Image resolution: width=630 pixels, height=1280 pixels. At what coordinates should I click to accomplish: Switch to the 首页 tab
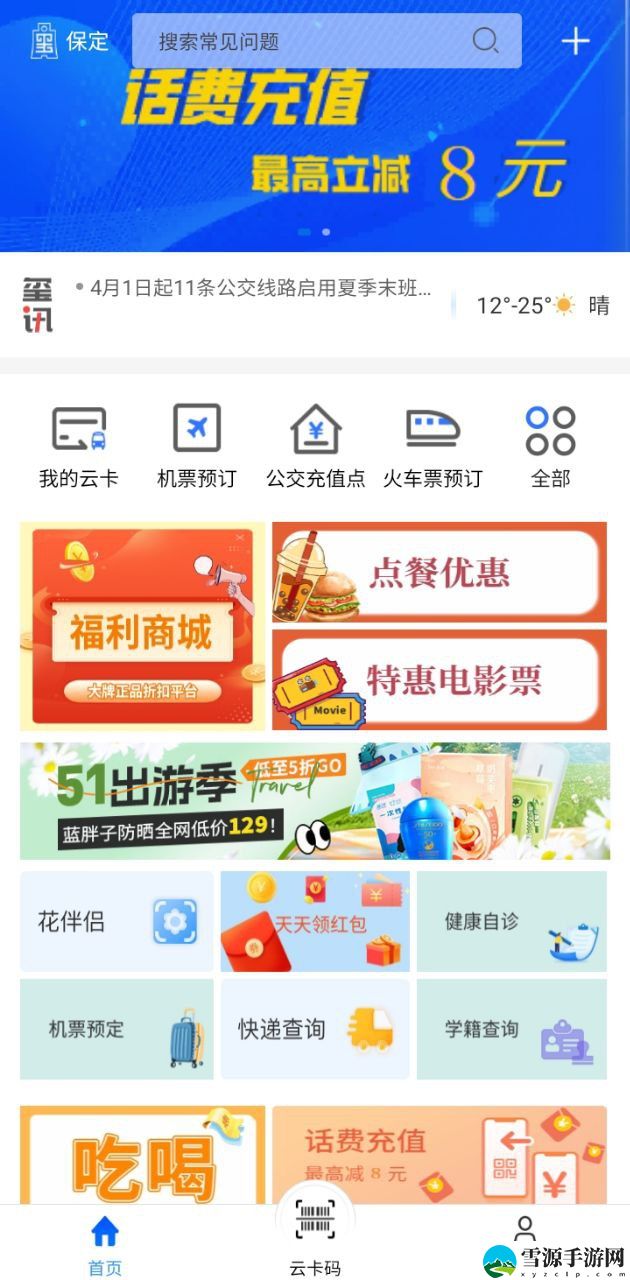105,1246
